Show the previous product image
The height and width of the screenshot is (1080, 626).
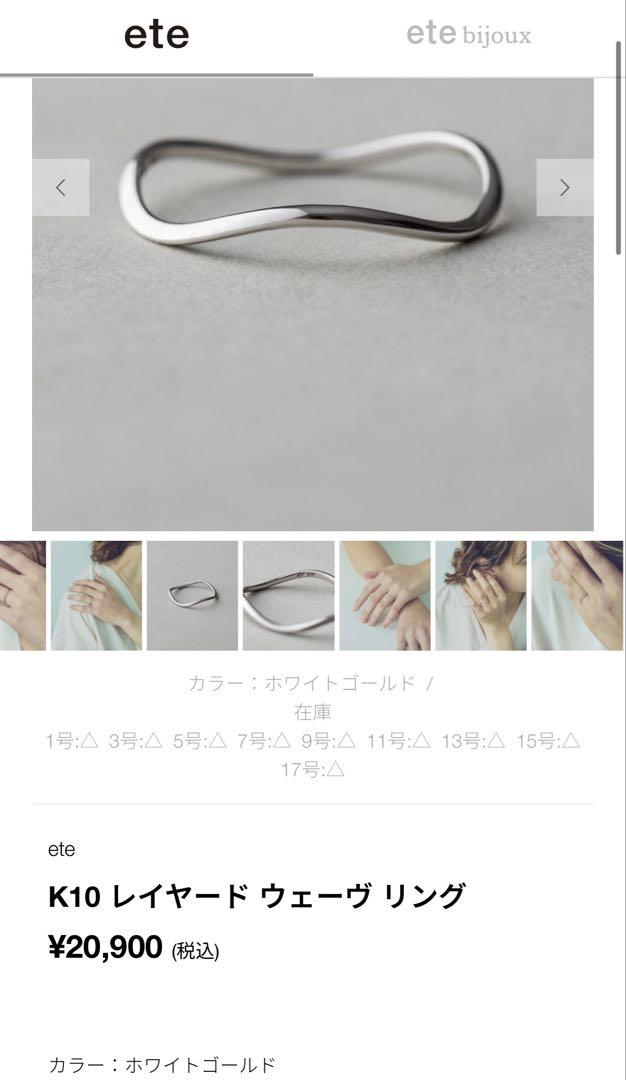[x=61, y=187]
